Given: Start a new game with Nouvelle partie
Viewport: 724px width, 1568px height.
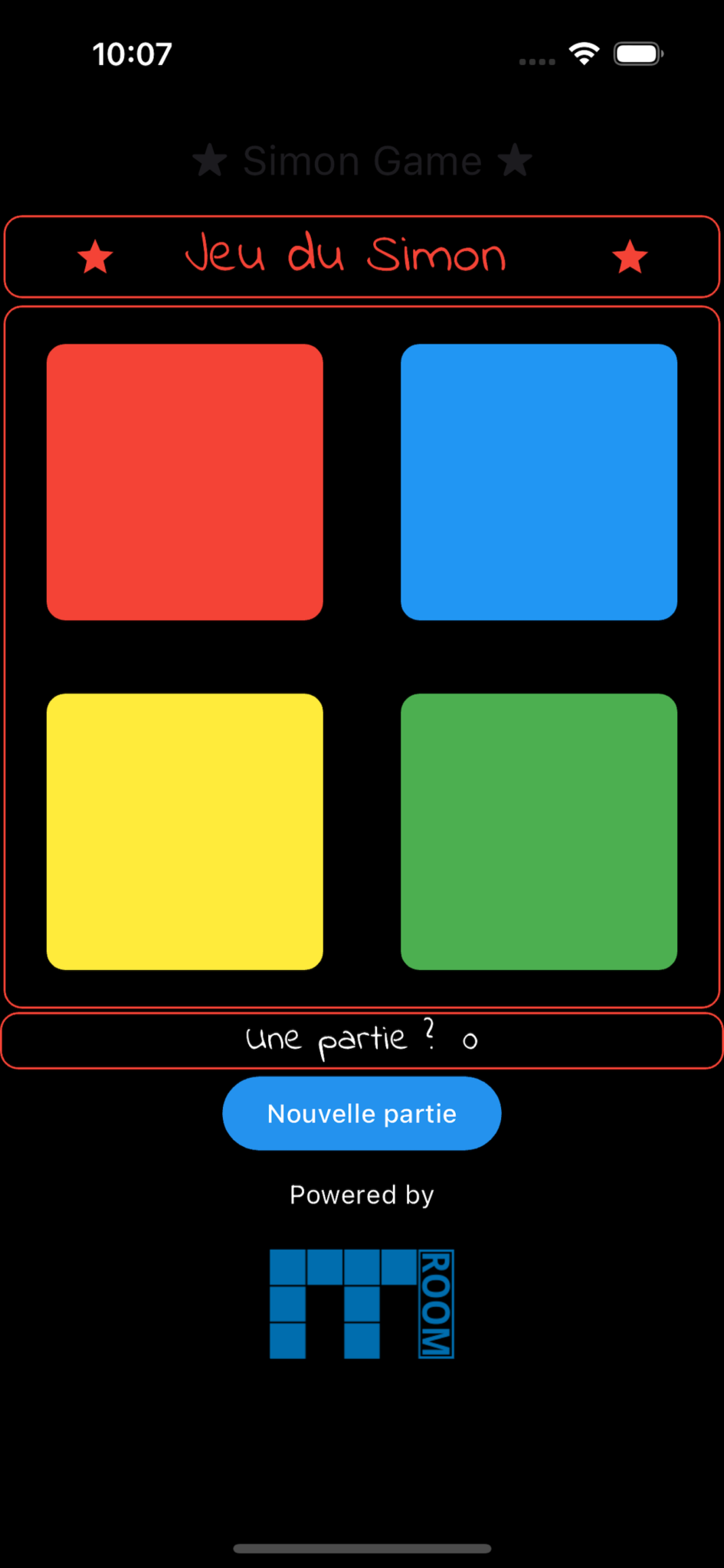Looking at the screenshot, I should (x=362, y=1114).
